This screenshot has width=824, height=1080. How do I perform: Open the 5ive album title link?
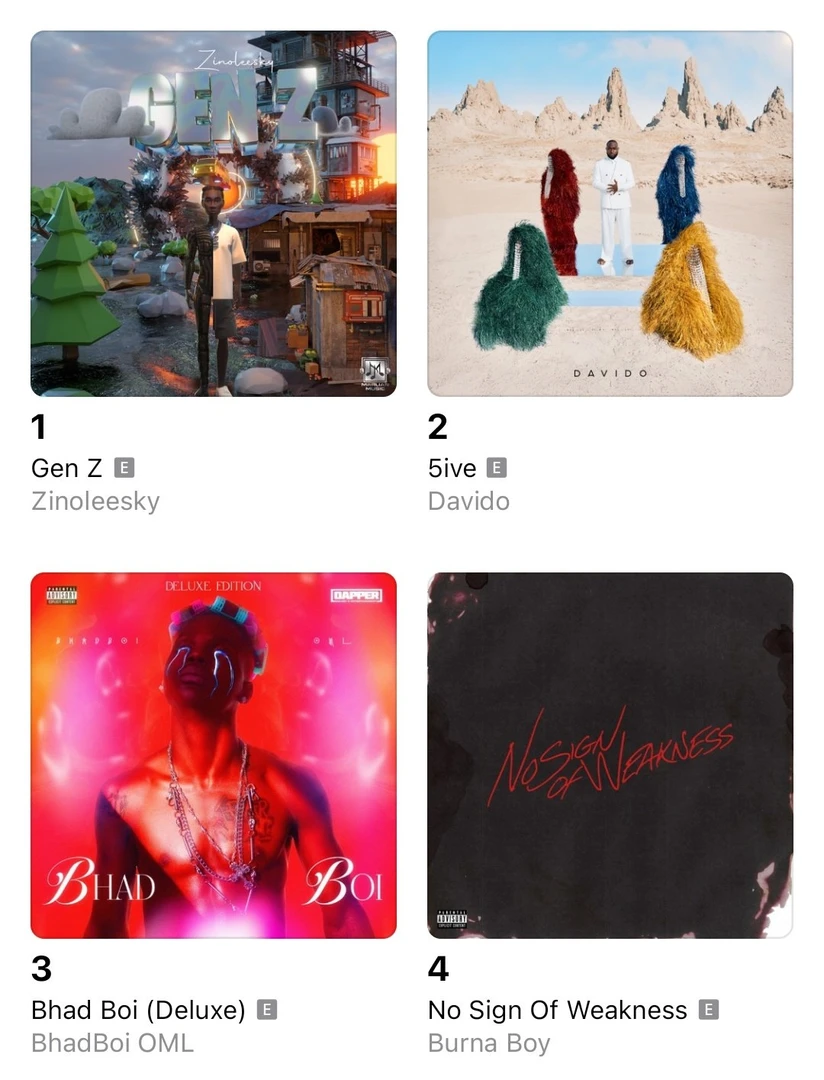click(451, 467)
